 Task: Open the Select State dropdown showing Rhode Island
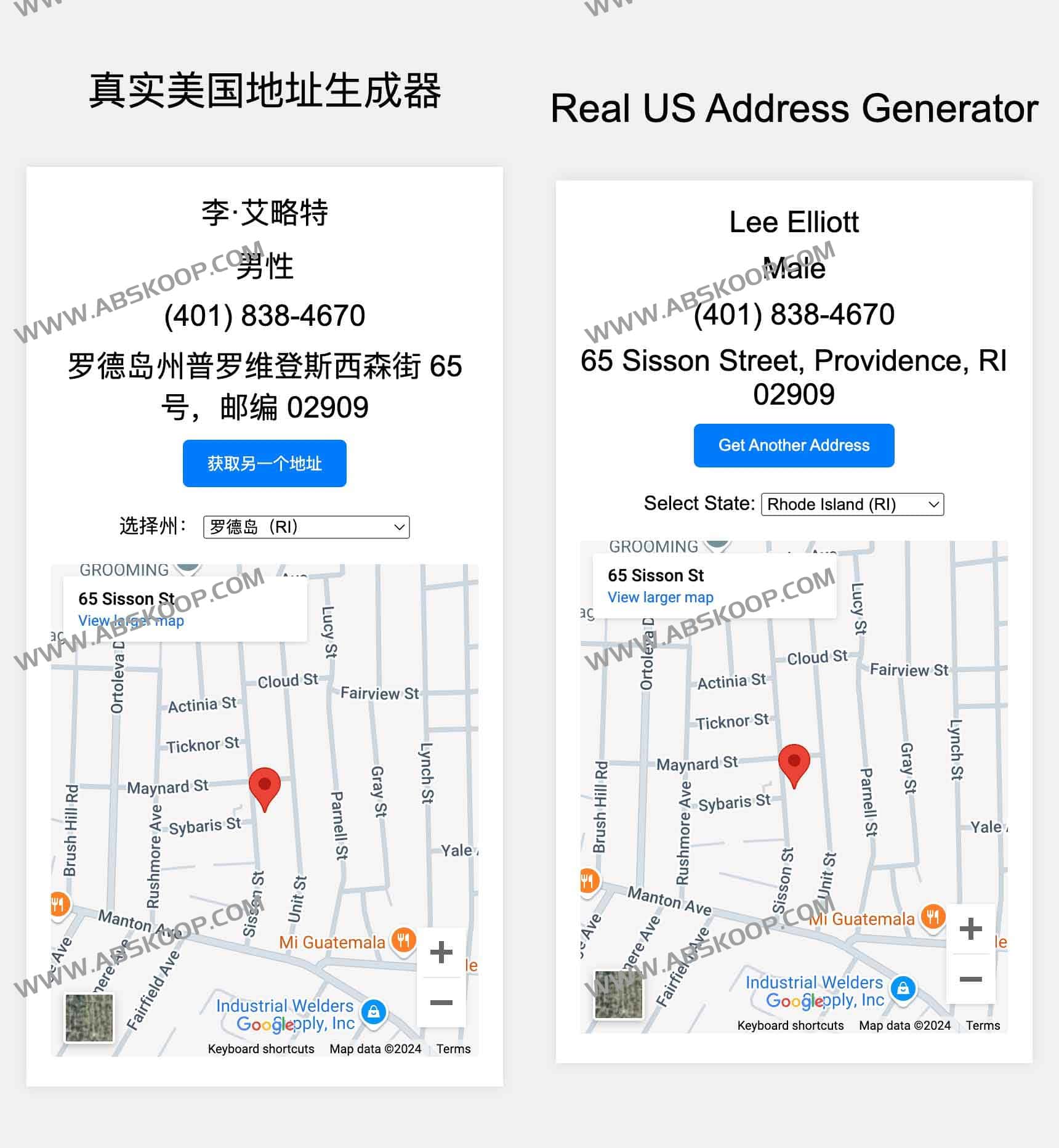852,504
